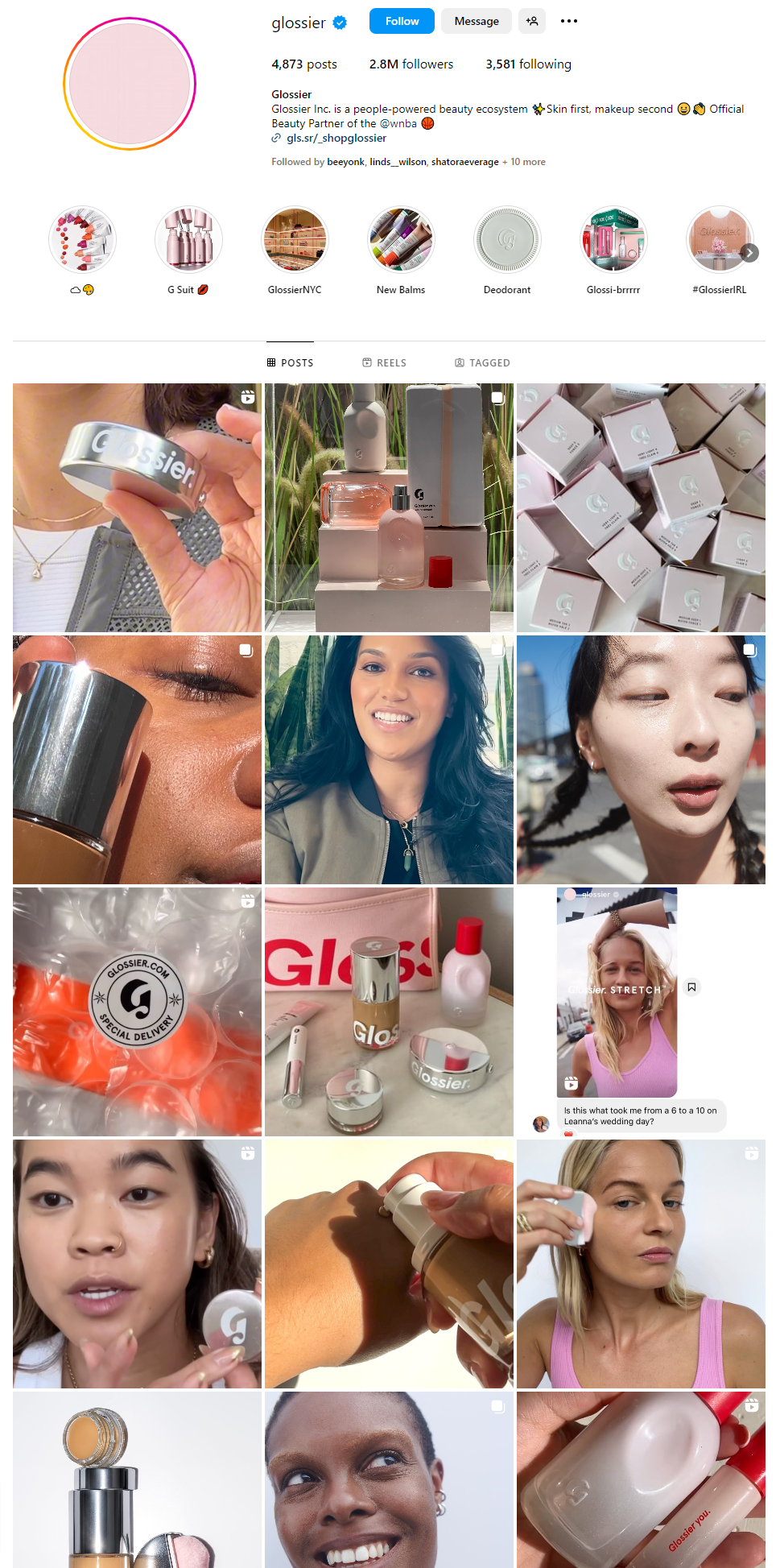This screenshot has width=780, height=1568.
Task: View glossier's profile picture story
Action: point(130,84)
